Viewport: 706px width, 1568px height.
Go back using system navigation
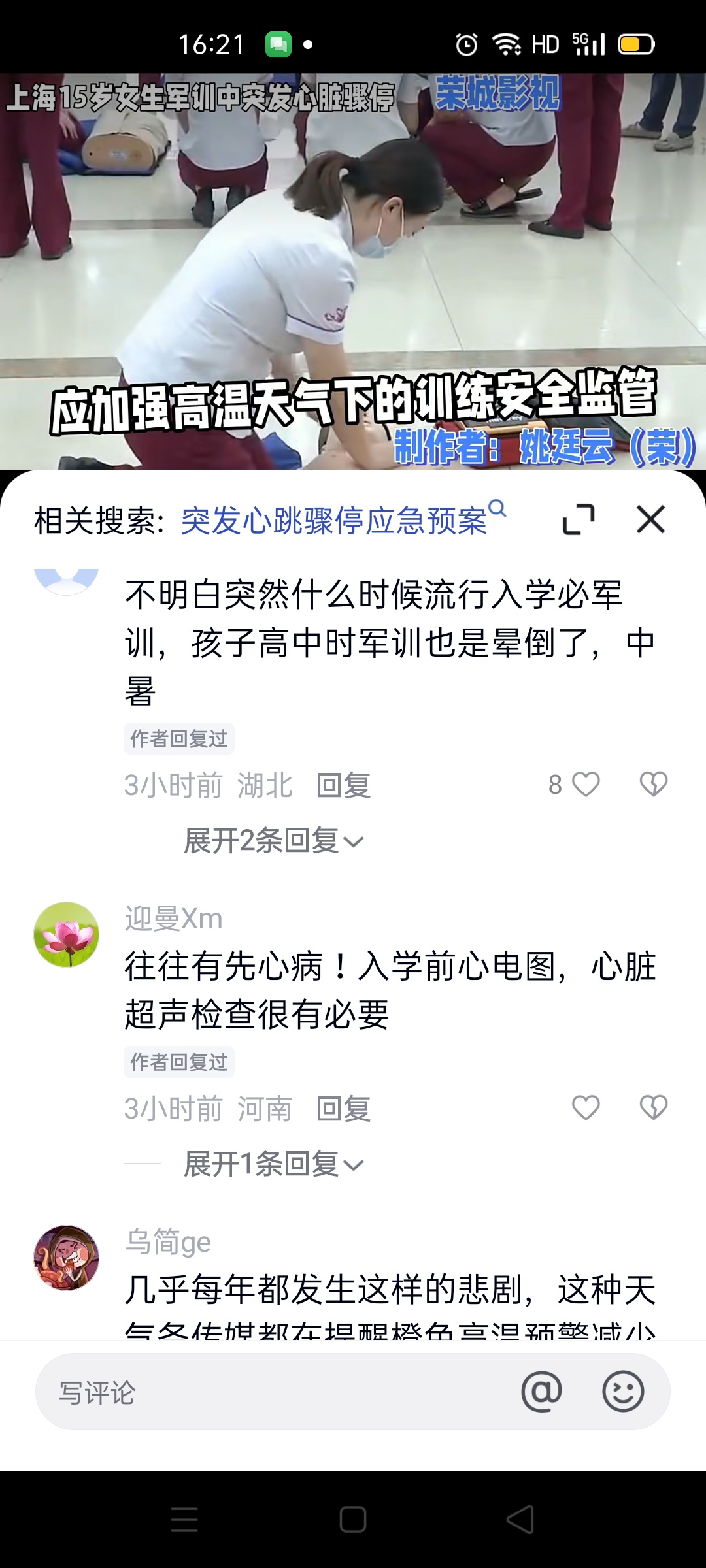point(520,1519)
